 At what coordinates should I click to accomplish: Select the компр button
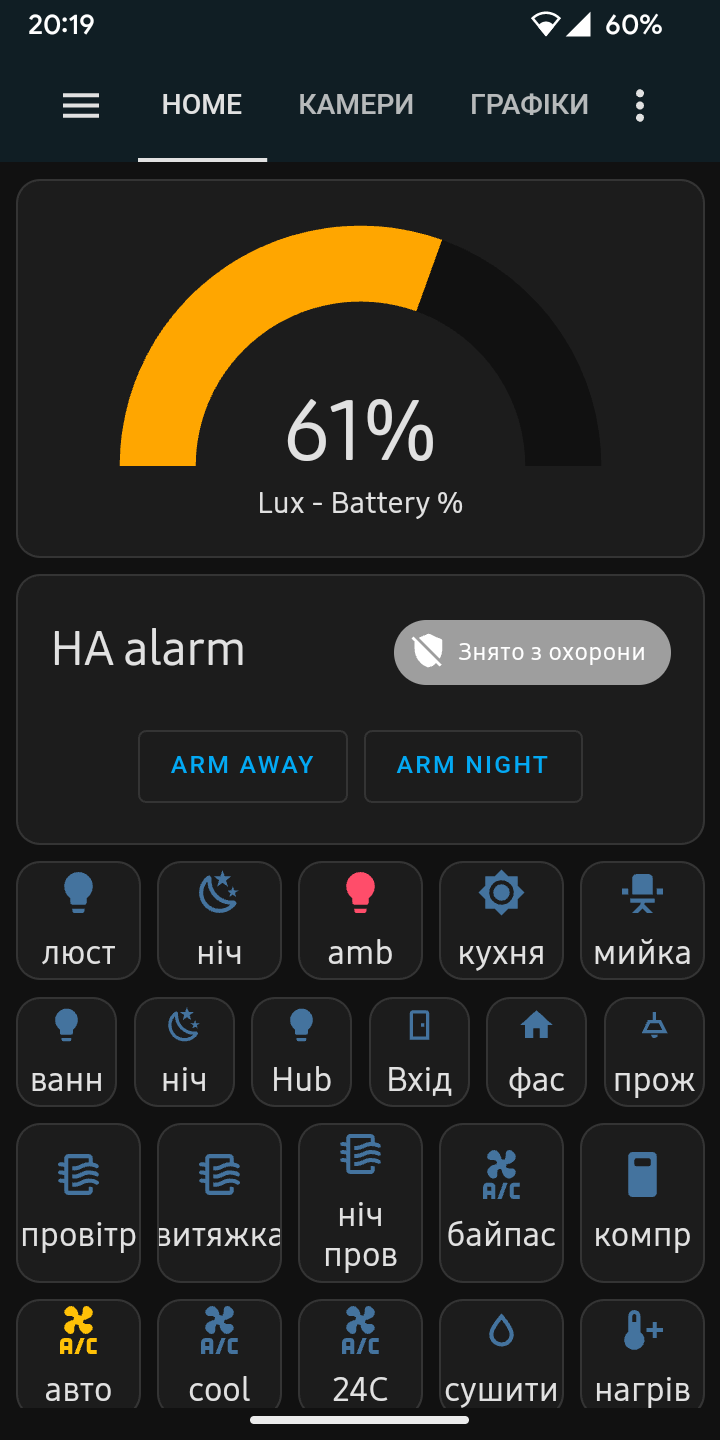[642, 1203]
